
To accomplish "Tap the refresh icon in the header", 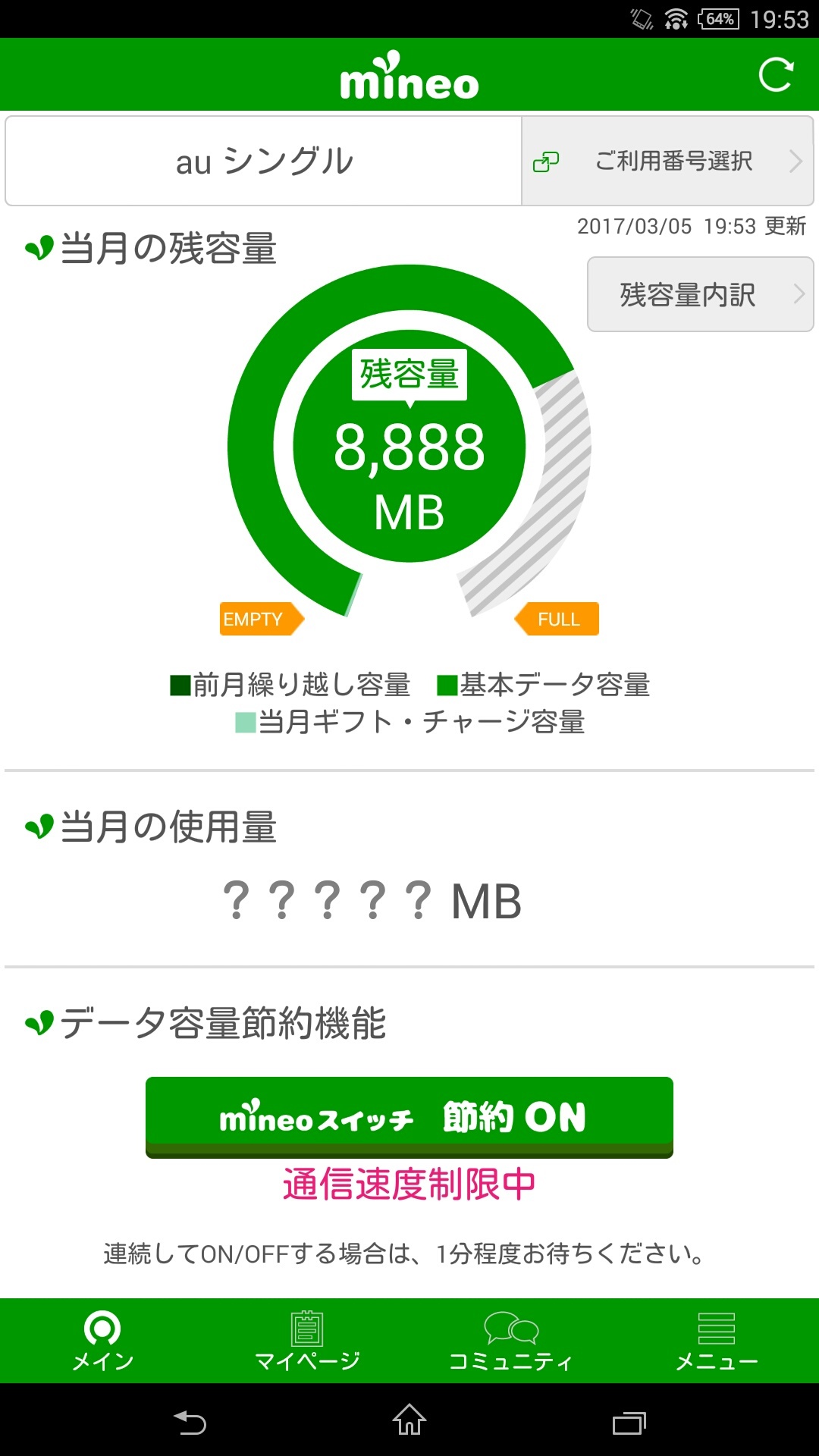I will pos(776,74).
